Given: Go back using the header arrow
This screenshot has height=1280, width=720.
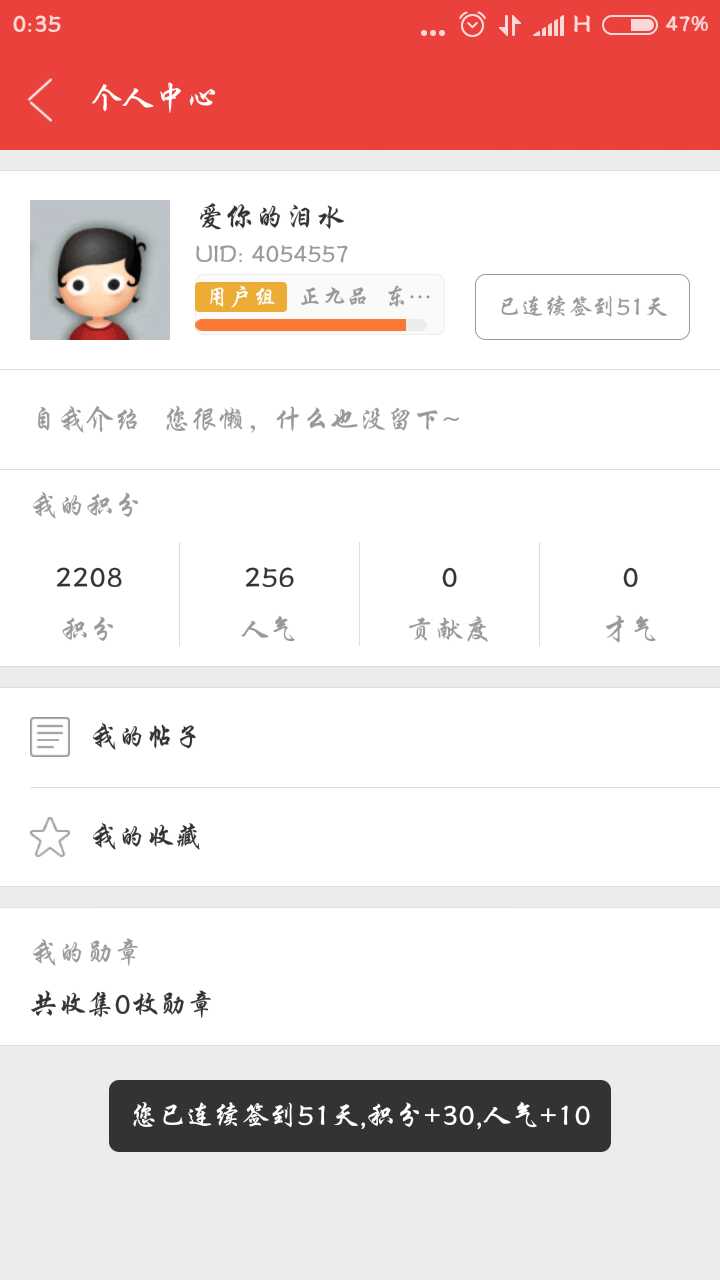Looking at the screenshot, I should coord(40,100).
